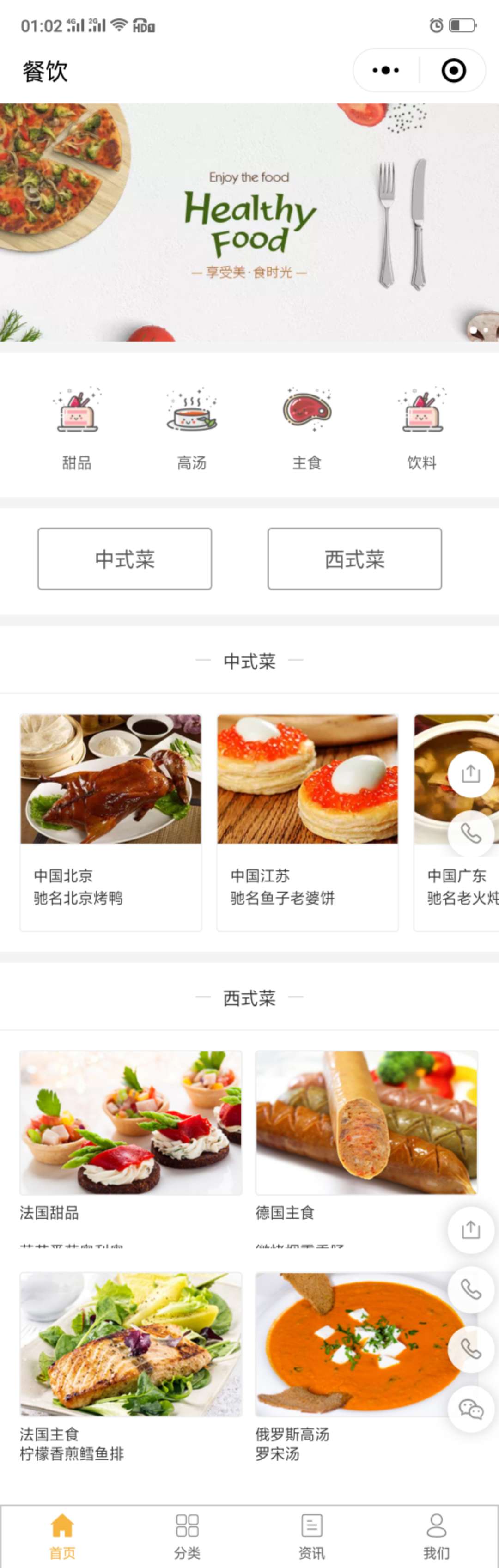Open the mini program more options menu

385,71
